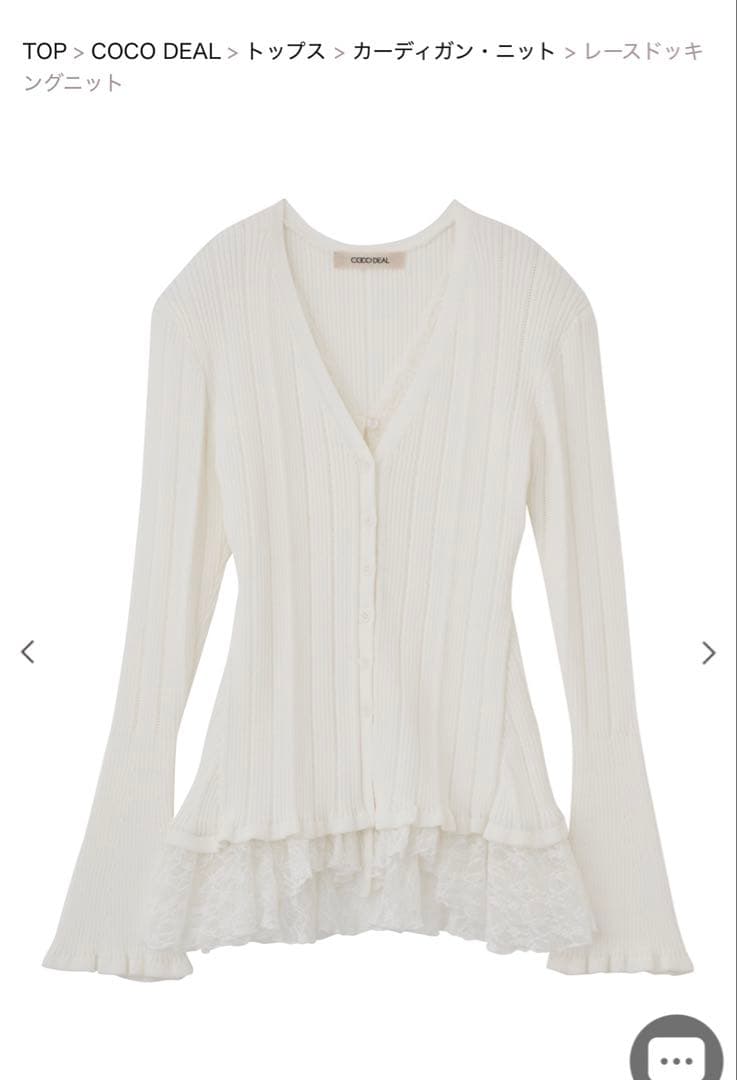The width and height of the screenshot is (737, 1080).
Task: Show the previous product image
Action: [28, 652]
